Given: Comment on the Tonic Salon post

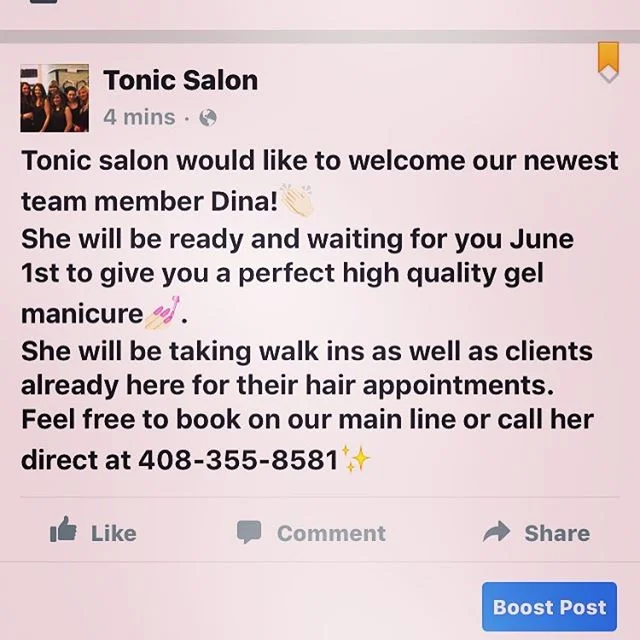Looking at the screenshot, I should pyautogui.click(x=311, y=532).
